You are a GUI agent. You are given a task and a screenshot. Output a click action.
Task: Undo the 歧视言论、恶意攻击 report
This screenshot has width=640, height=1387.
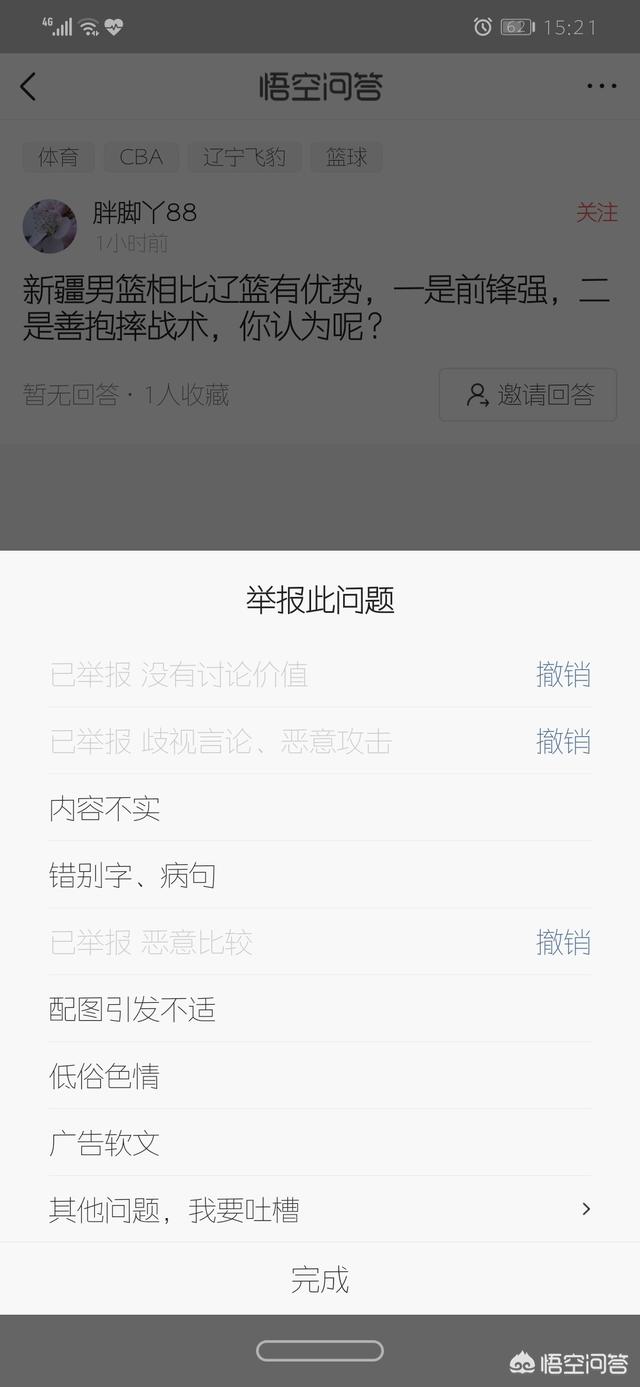563,742
